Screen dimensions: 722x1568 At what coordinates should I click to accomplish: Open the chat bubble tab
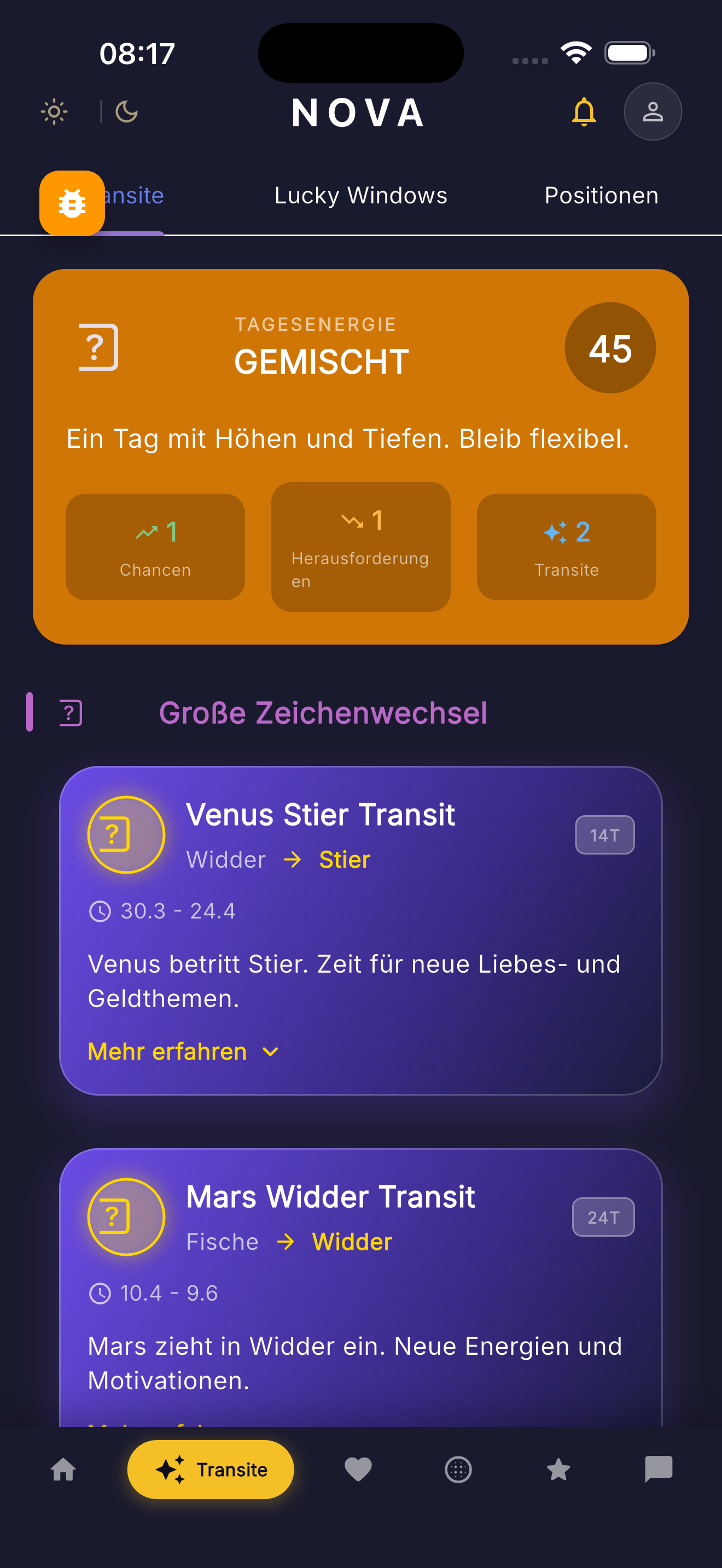pyautogui.click(x=658, y=1470)
